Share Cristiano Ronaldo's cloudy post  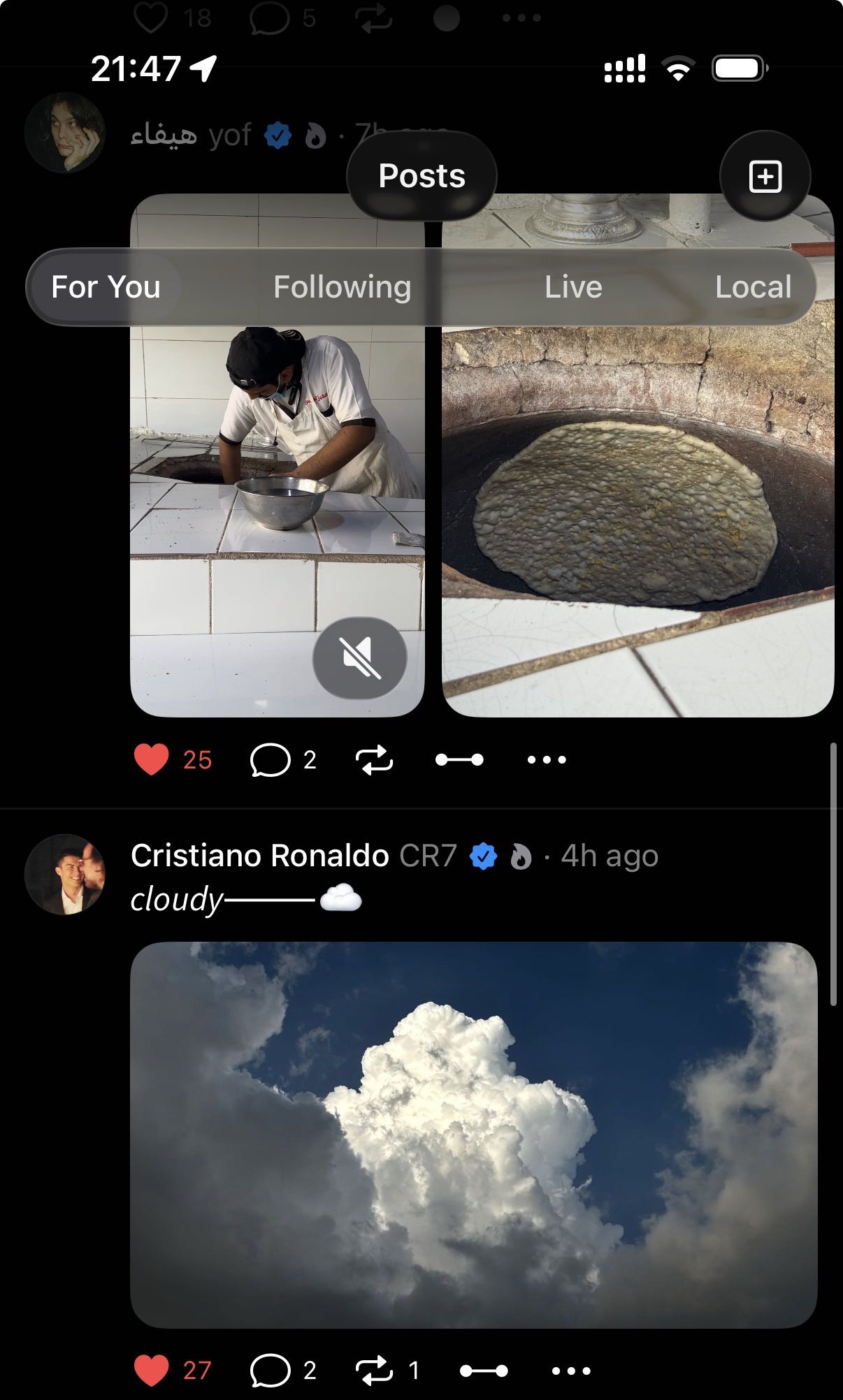(x=484, y=1371)
